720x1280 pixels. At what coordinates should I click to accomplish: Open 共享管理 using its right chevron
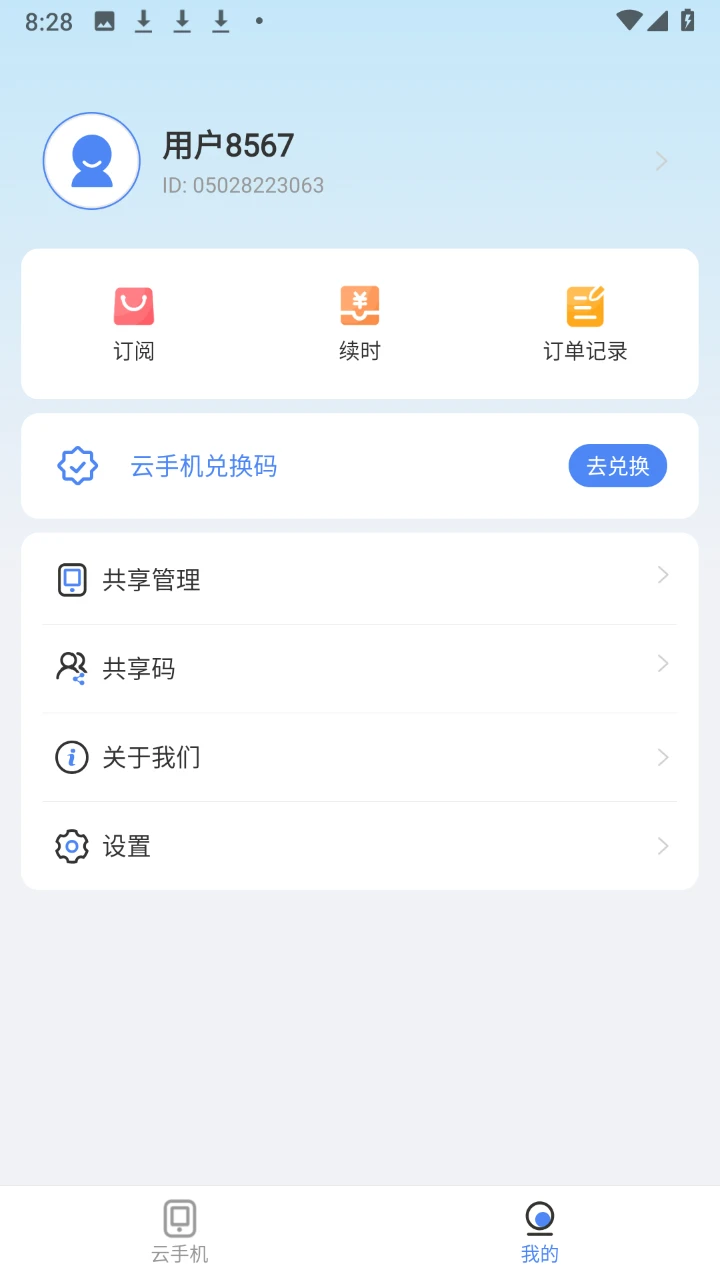pos(662,575)
